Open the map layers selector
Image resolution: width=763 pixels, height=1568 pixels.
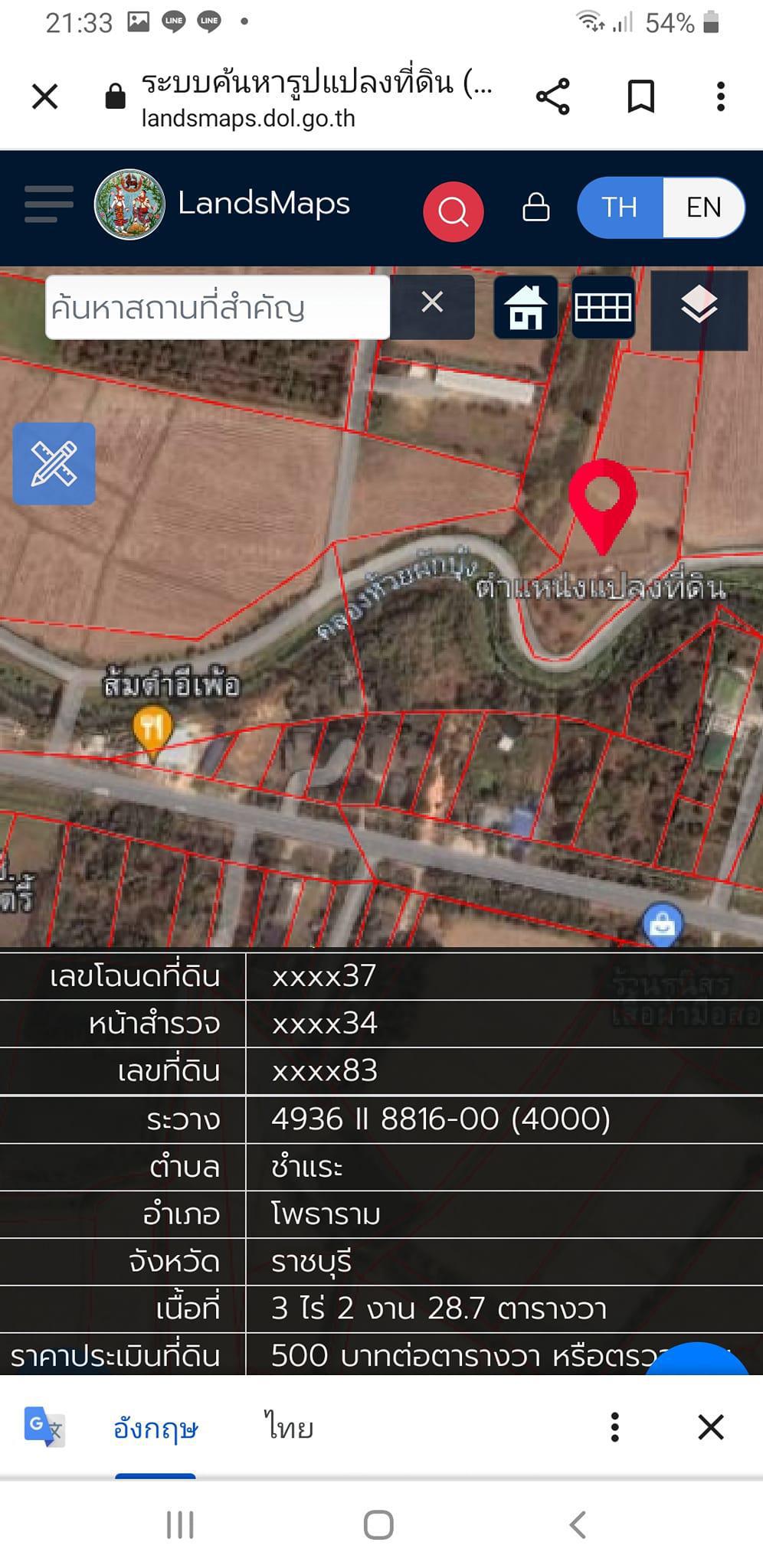699,307
